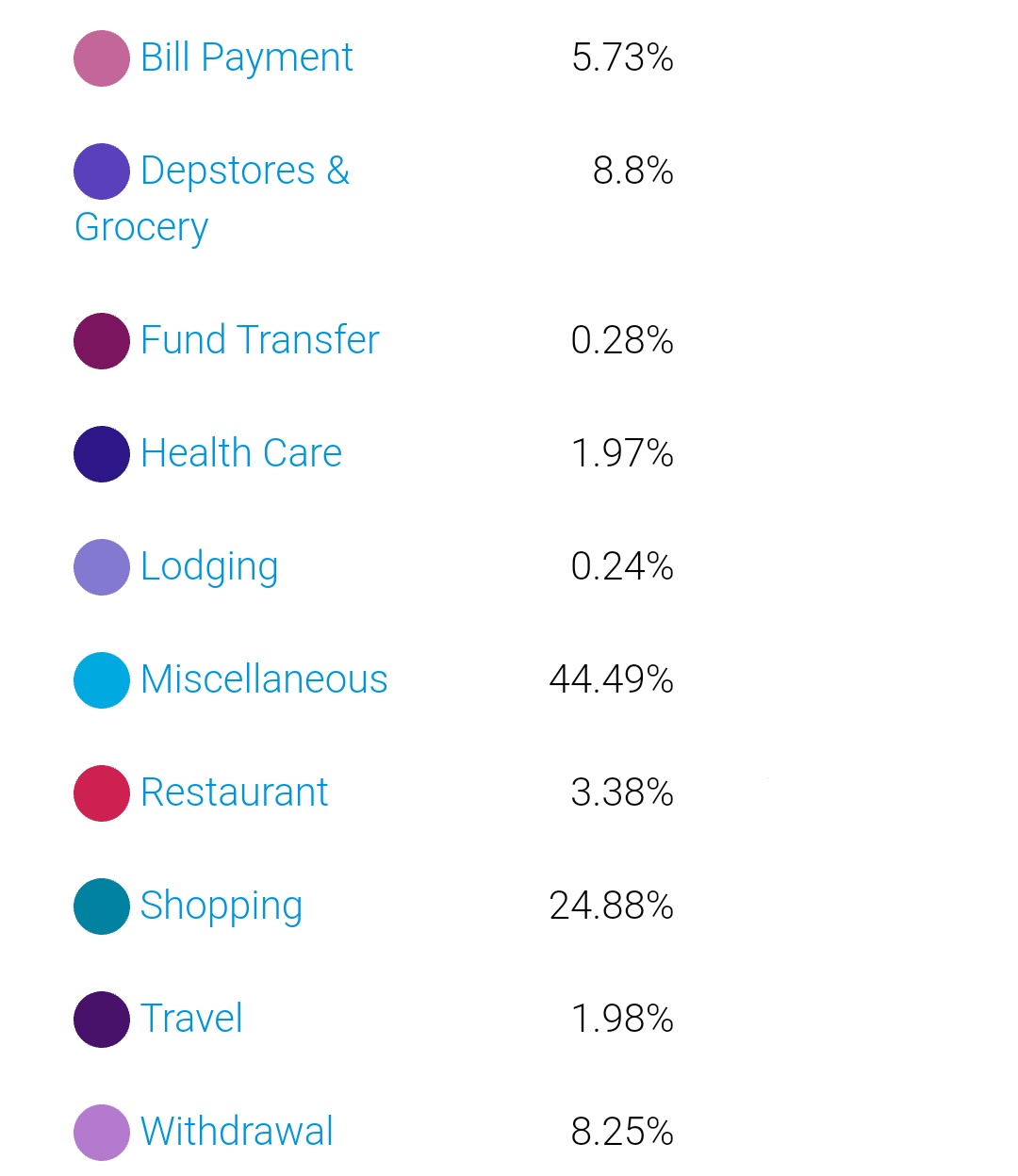The height and width of the screenshot is (1176, 1018).
Task: Open the Restaurant category
Action: pyautogui.click(x=234, y=792)
